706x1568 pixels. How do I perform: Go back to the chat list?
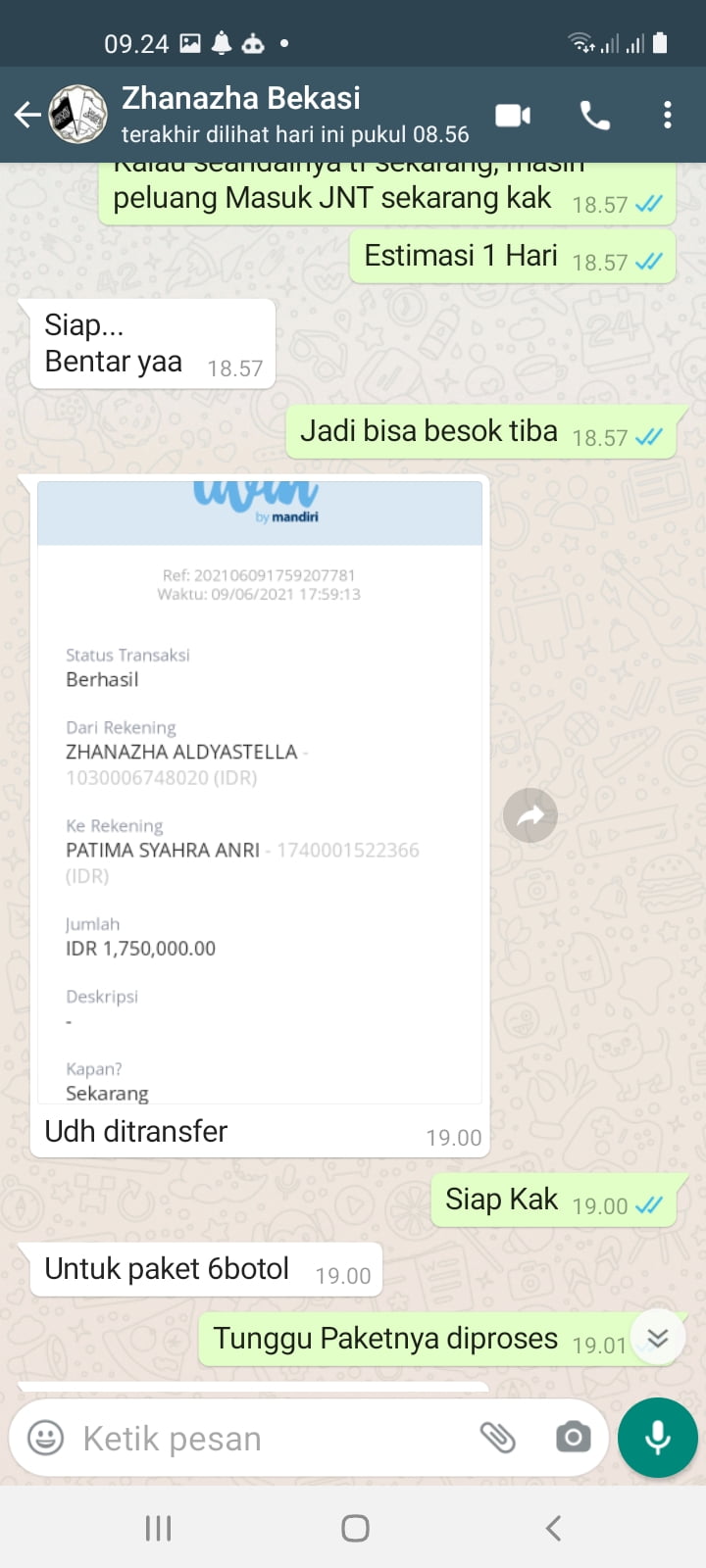(x=27, y=116)
